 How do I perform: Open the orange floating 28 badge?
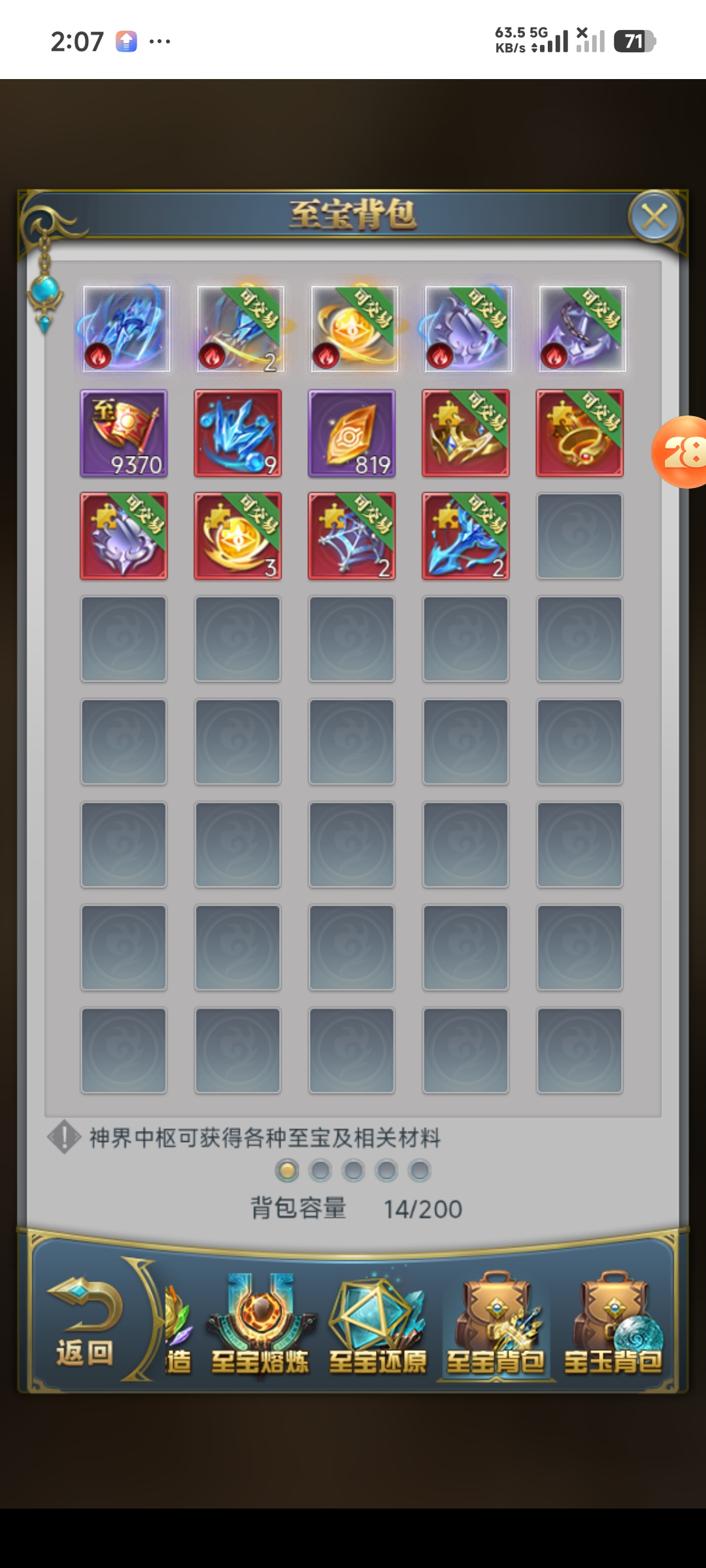[x=681, y=452]
